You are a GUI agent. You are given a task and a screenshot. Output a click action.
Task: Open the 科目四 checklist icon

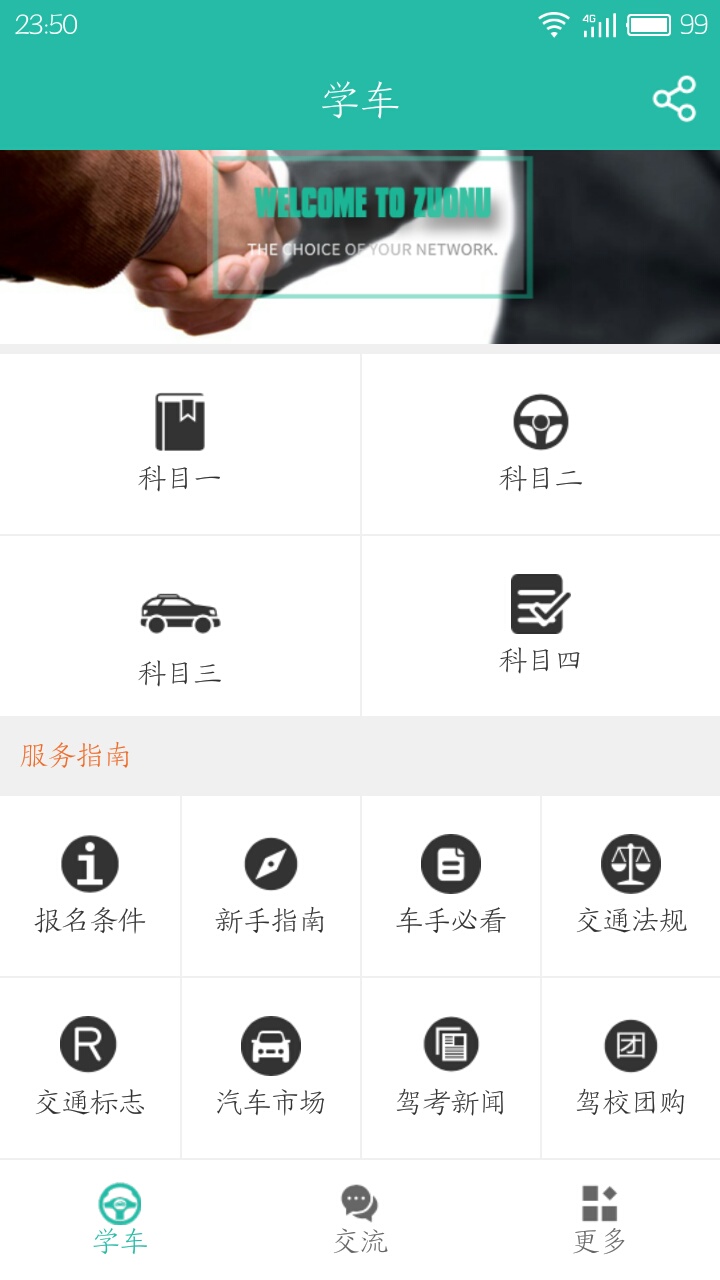pos(540,601)
